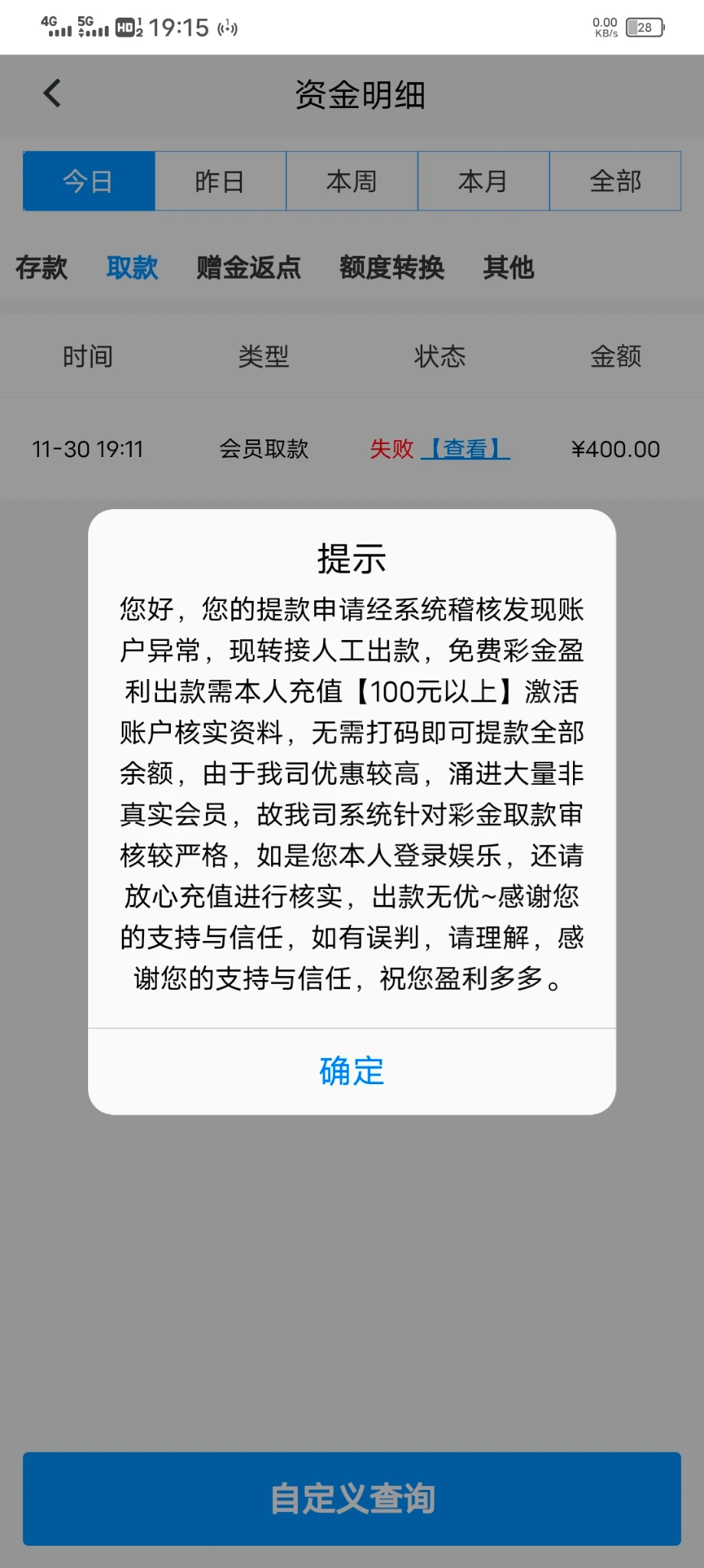This screenshot has width=704, height=1568.
Task: Confirm the dialog with 确定
Action: pos(352,1070)
